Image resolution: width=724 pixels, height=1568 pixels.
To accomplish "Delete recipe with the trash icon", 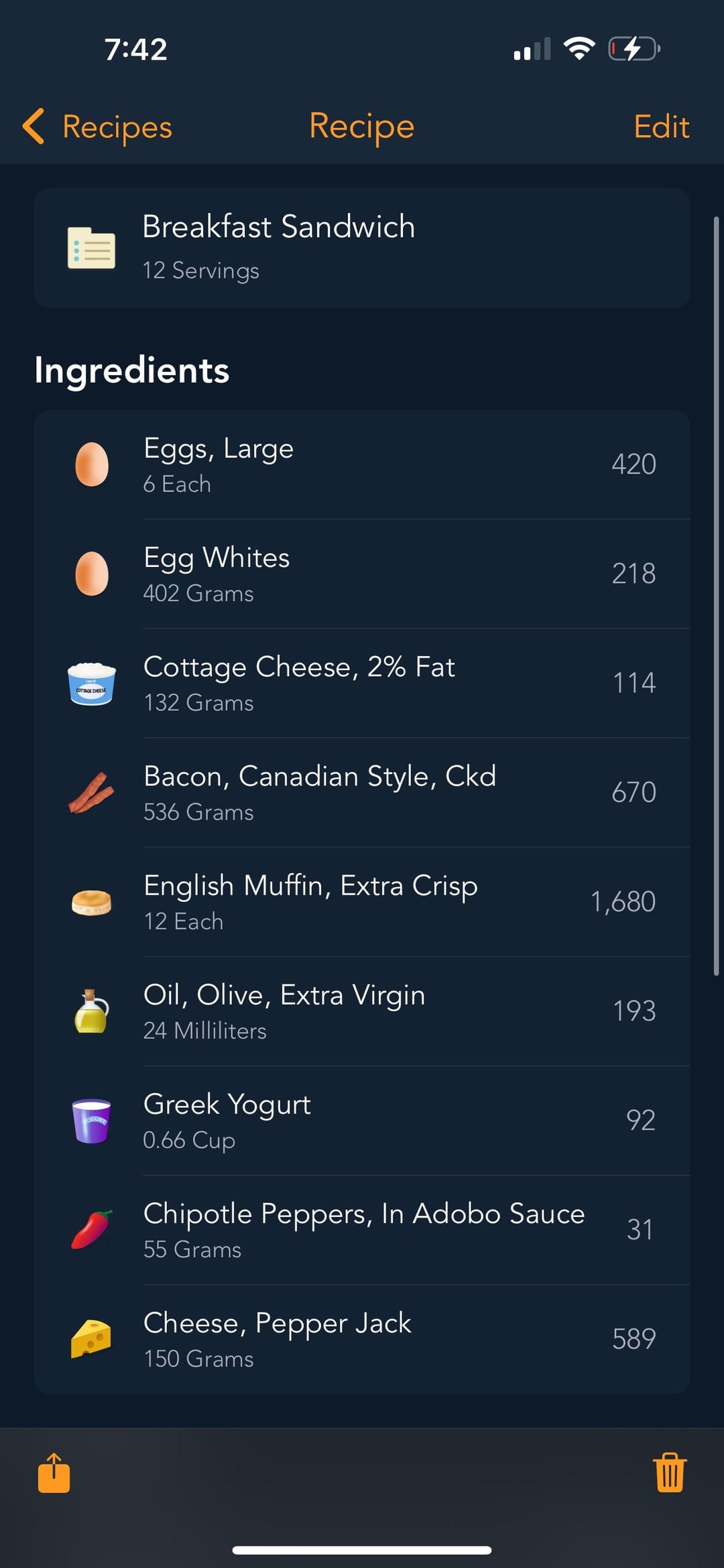I will (670, 1473).
